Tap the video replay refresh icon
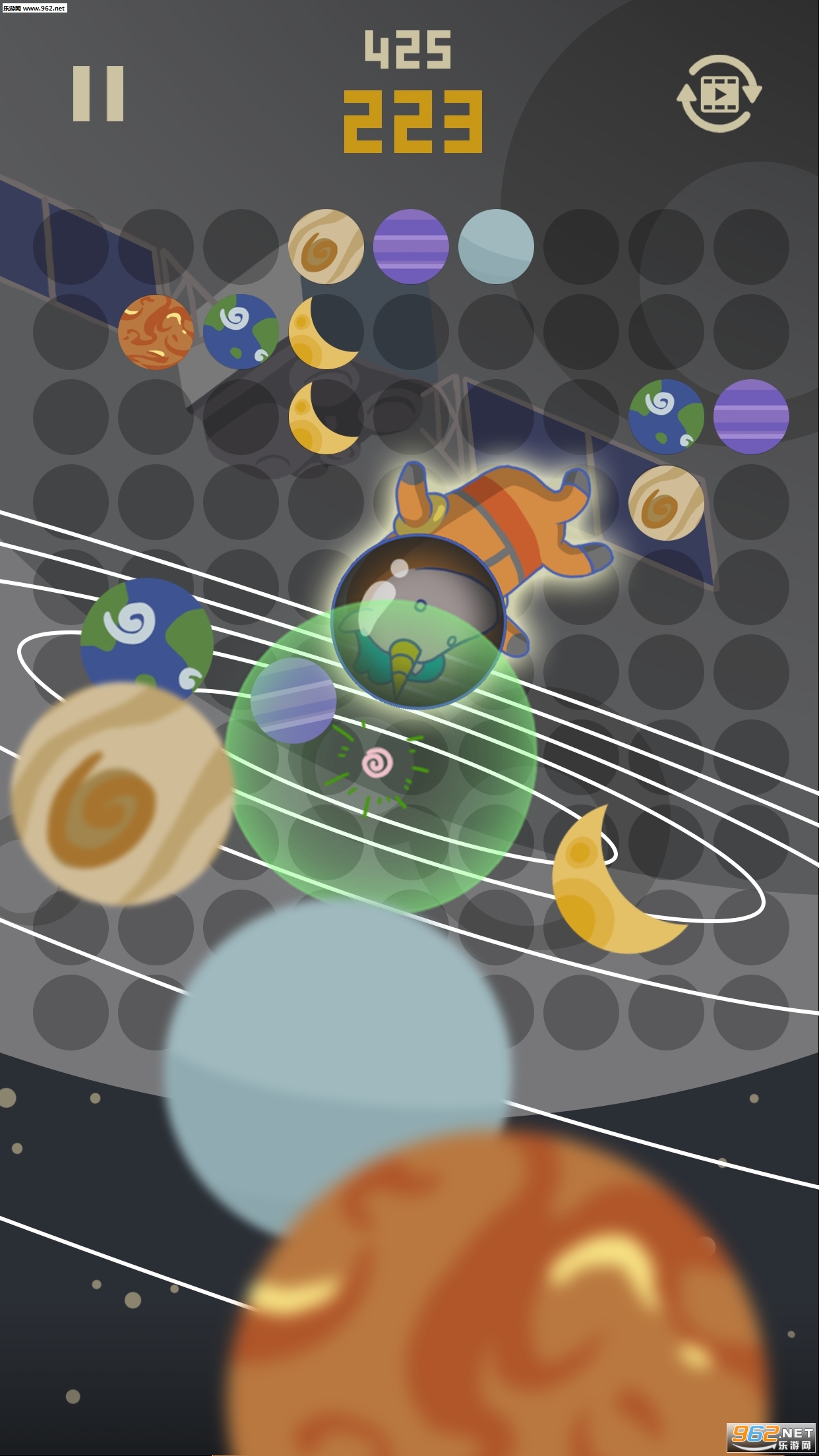 coord(719,94)
